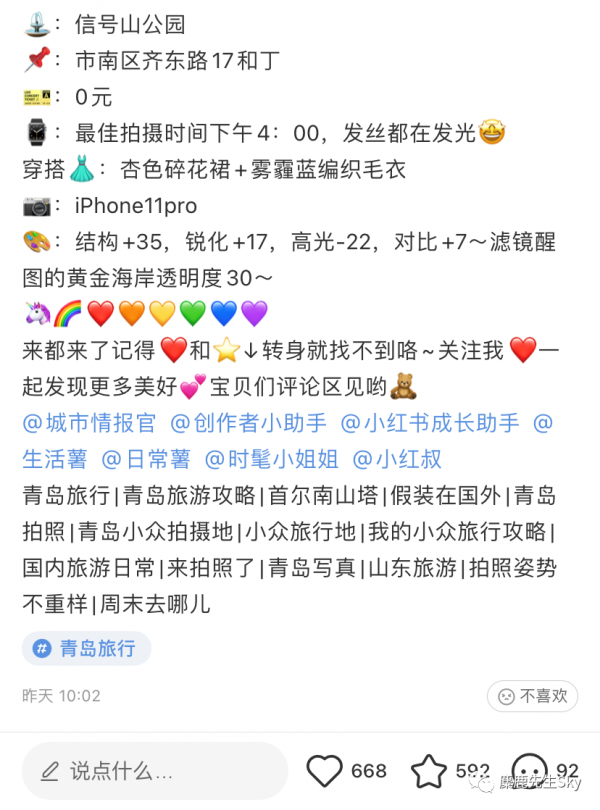The height and width of the screenshot is (810, 600).
Task: Open the @小红书成长助手 mention
Action: pos(430,423)
